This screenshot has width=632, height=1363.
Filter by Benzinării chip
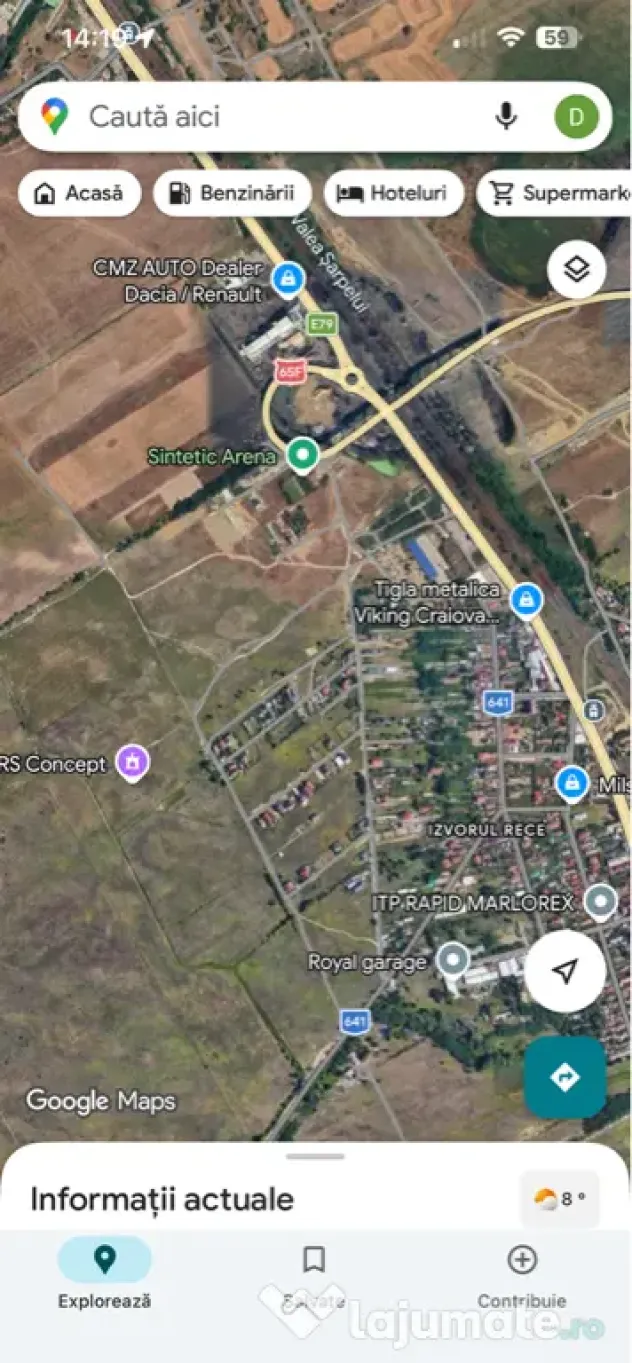[232, 193]
